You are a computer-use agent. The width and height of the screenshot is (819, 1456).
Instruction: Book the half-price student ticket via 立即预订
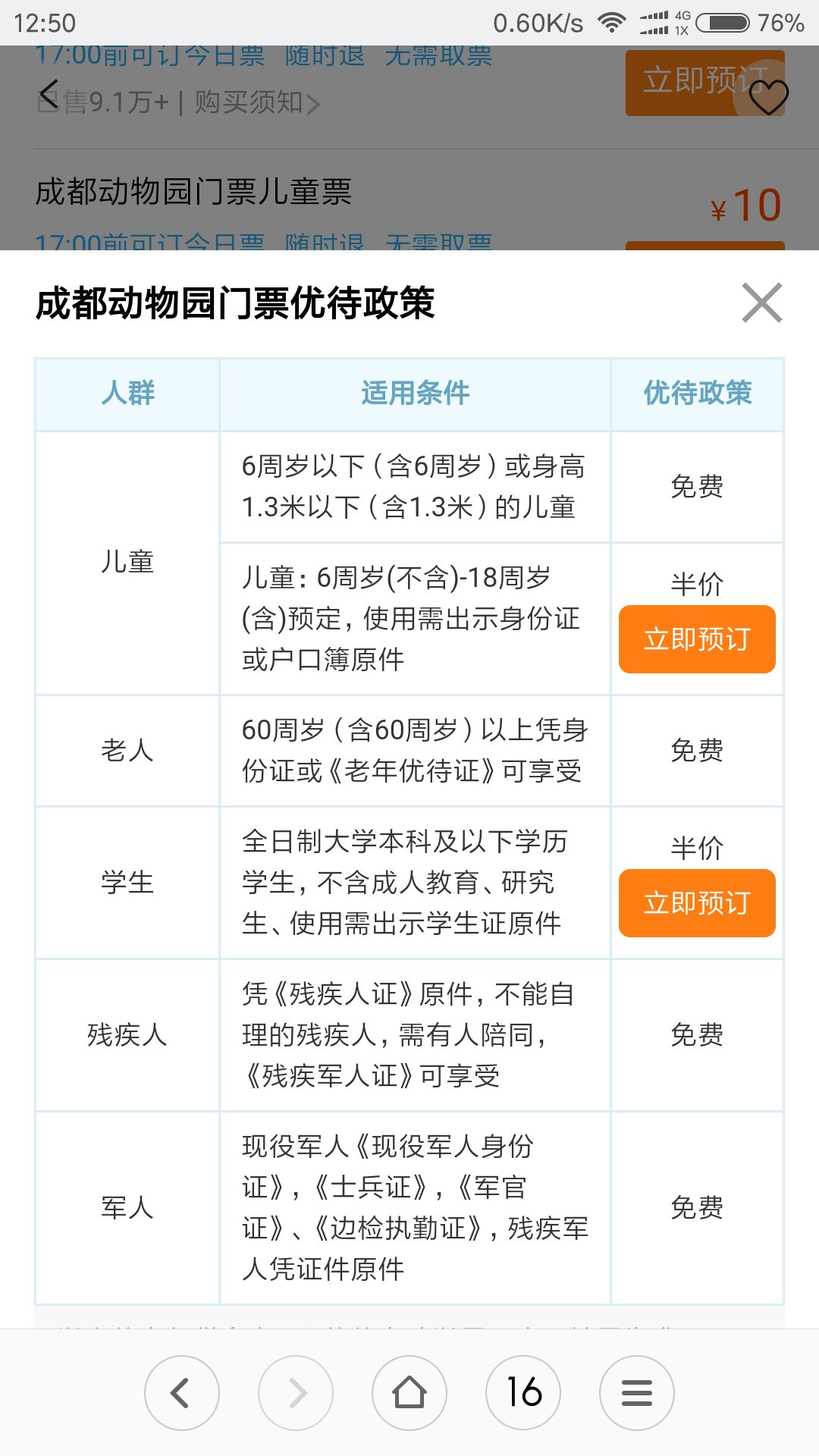(697, 902)
